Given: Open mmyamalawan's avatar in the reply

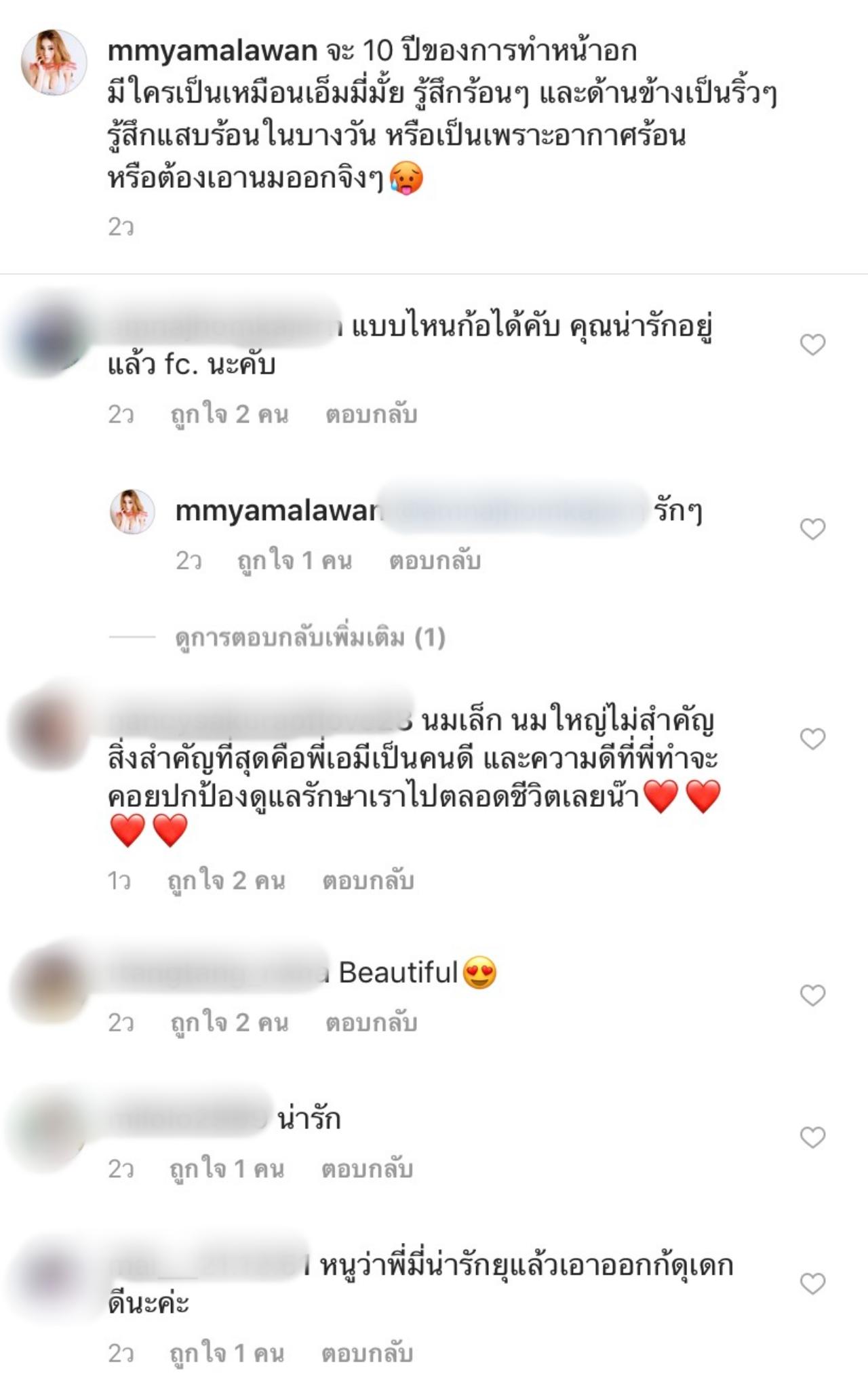Looking at the screenshot, I should click(x=132, y=511).
